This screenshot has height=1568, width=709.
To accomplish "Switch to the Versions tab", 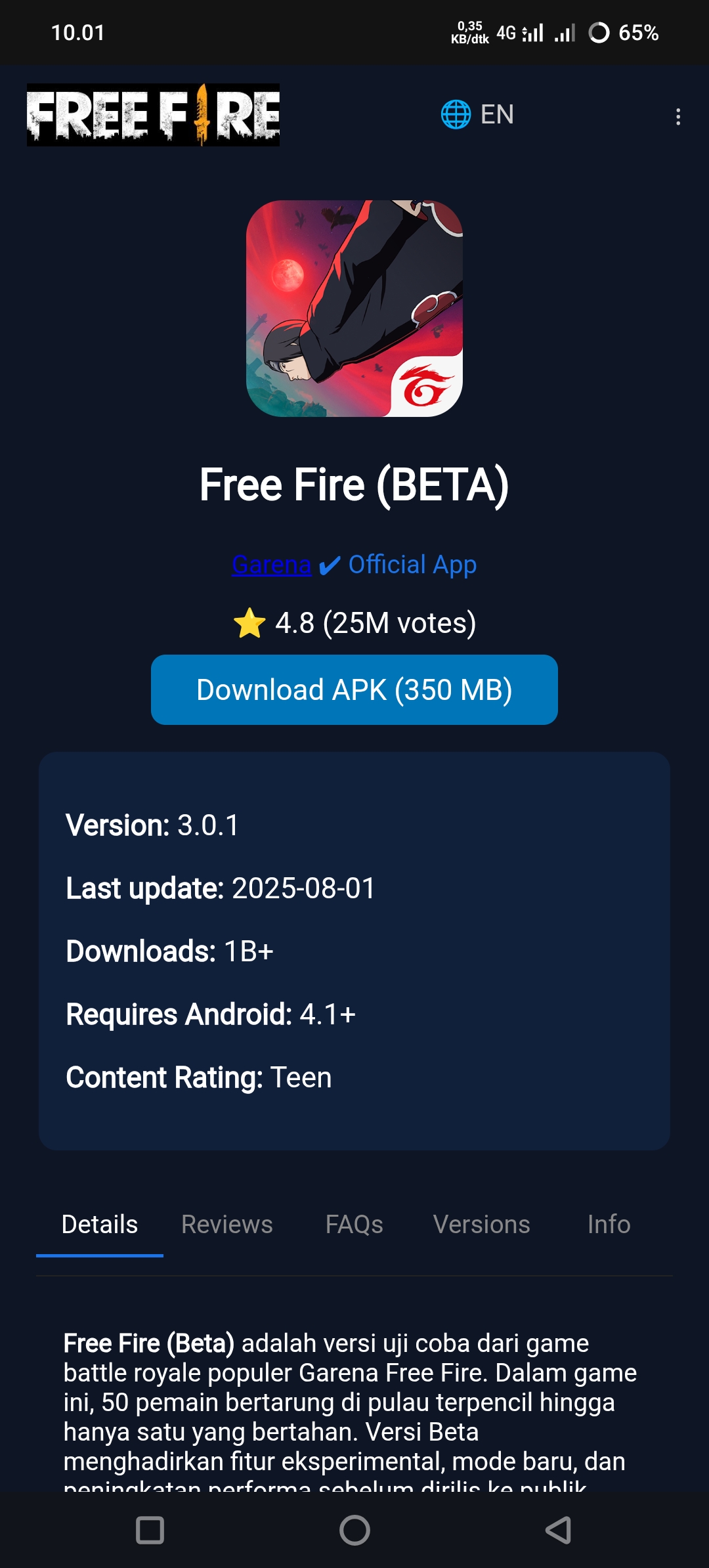I will pyautogui.click(x=481, y=1225).
